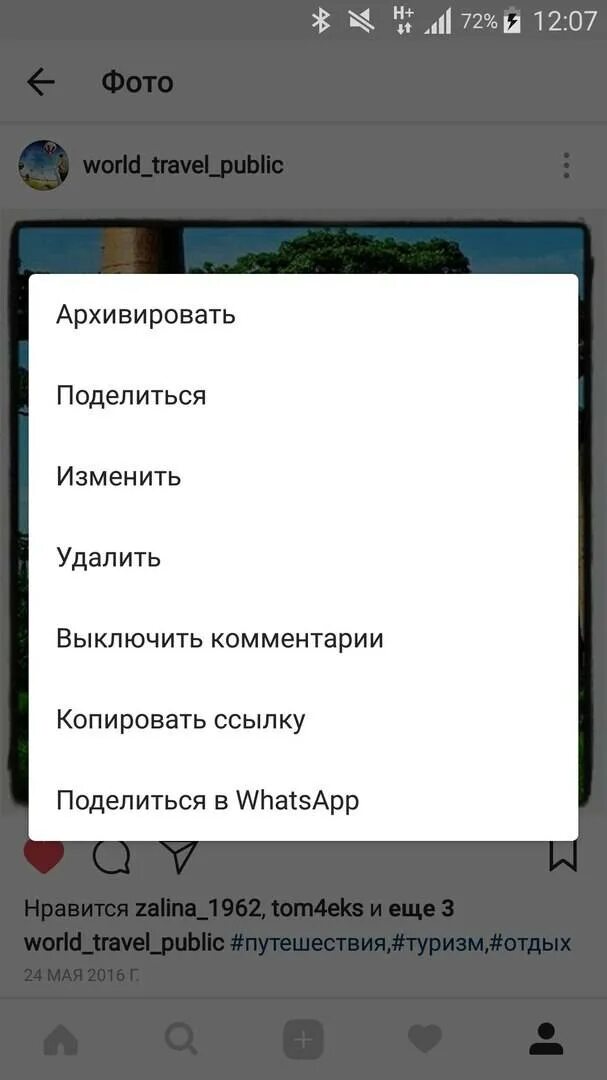The image size is (607, 1080).
Task: Open the three-dot post options
Action: coord(566,165)
